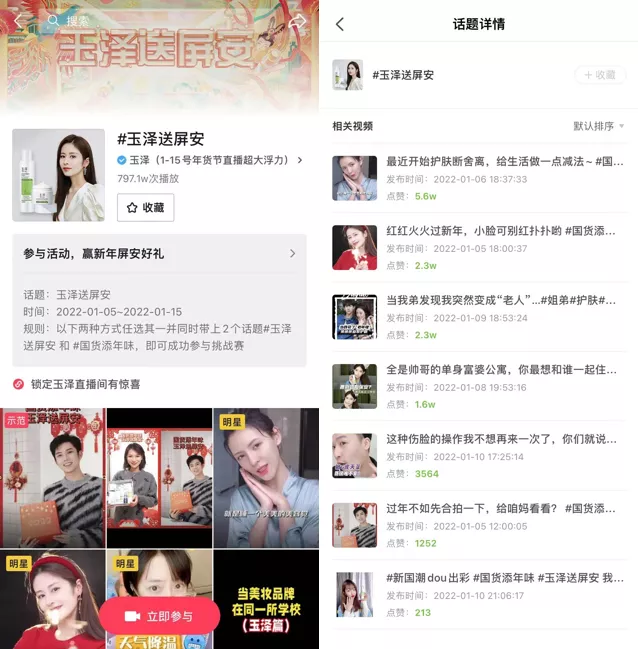Viewport: 638px width, 649px height.
Task: Open the 参与活动，赢新年屏安好礼 row
Action: click(x=159, y=253)
